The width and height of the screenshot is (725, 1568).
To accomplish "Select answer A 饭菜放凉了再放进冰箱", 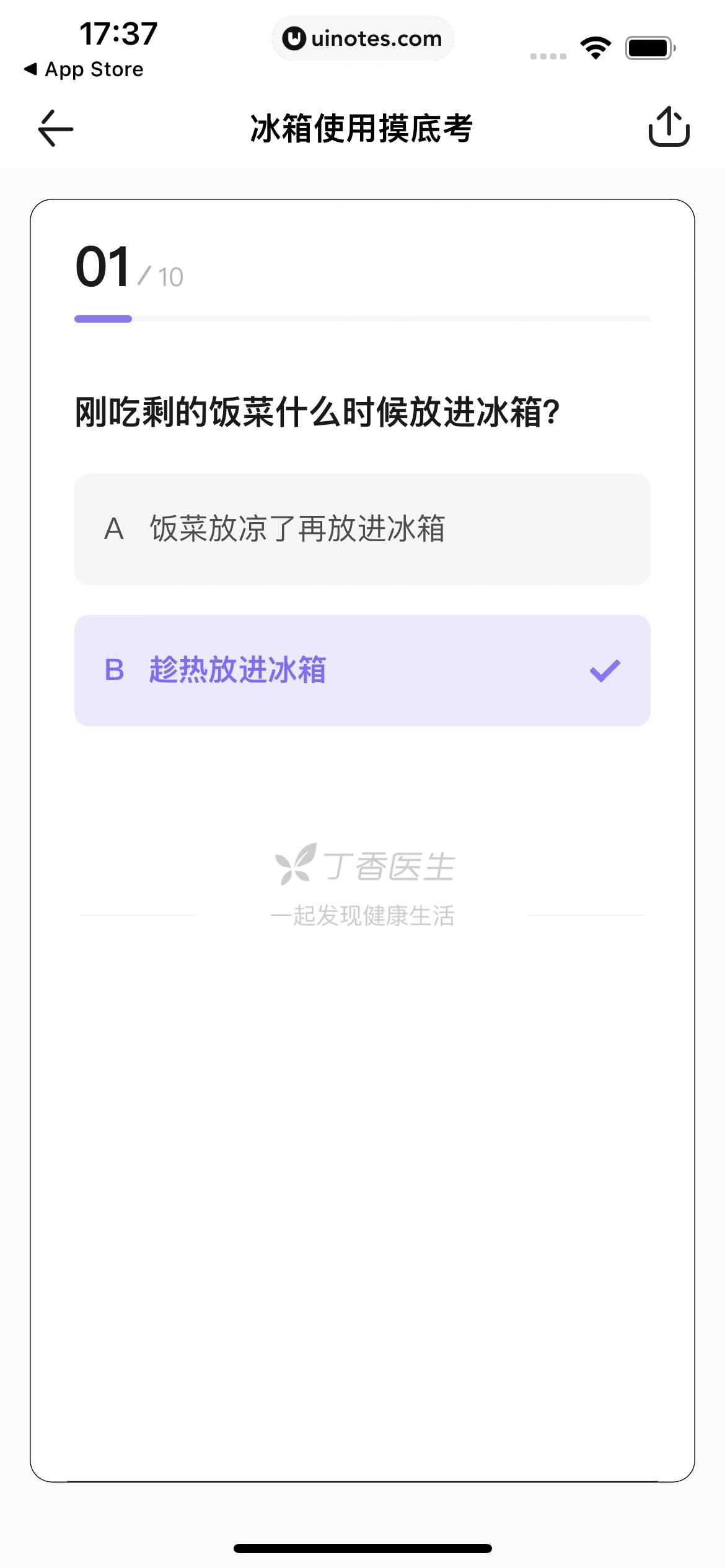I will [x=362, y=529].
